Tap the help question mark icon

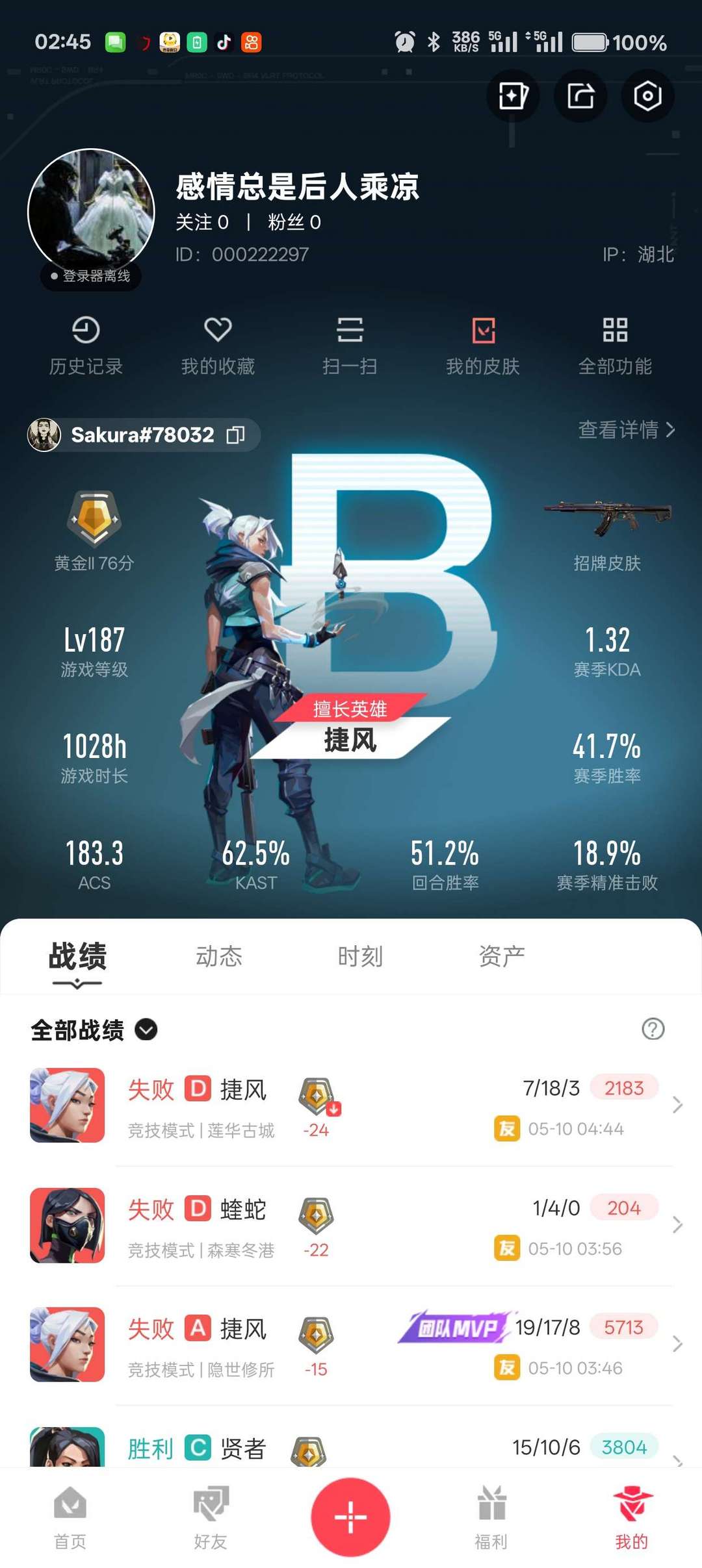653,1029
